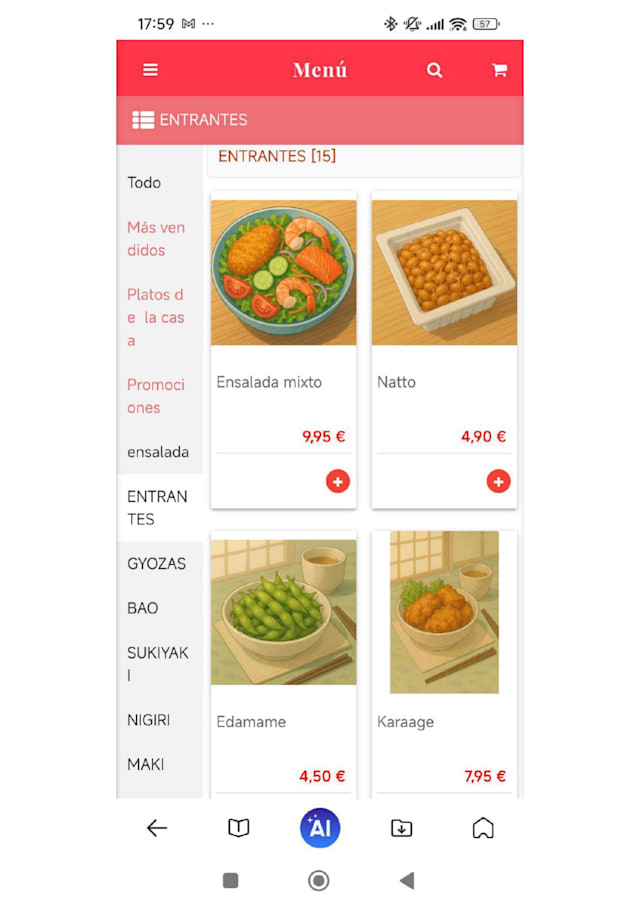Switch to Más vendidos category

pyautogui.click(x=156, y=239)
